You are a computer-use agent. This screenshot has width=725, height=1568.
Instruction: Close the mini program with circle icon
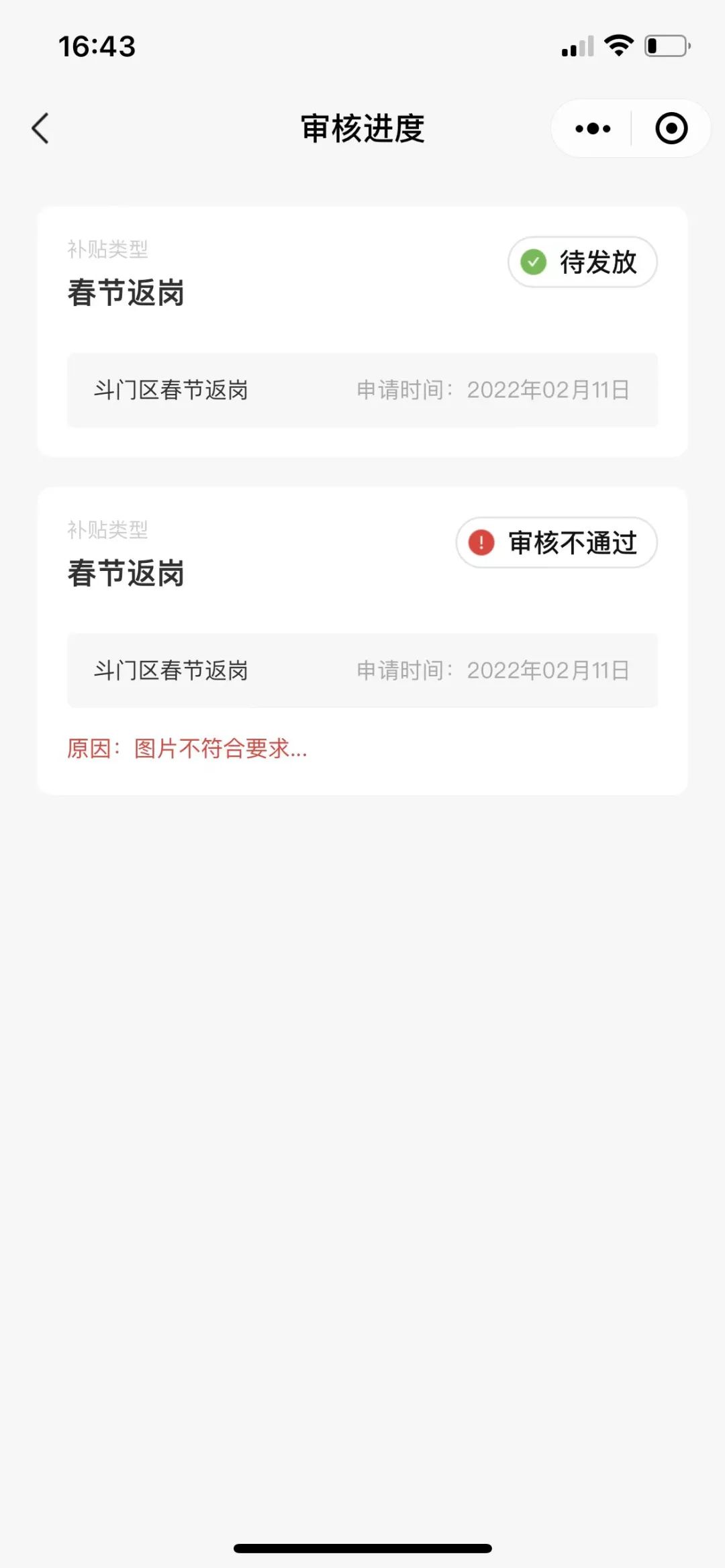[x=671, y=129]
